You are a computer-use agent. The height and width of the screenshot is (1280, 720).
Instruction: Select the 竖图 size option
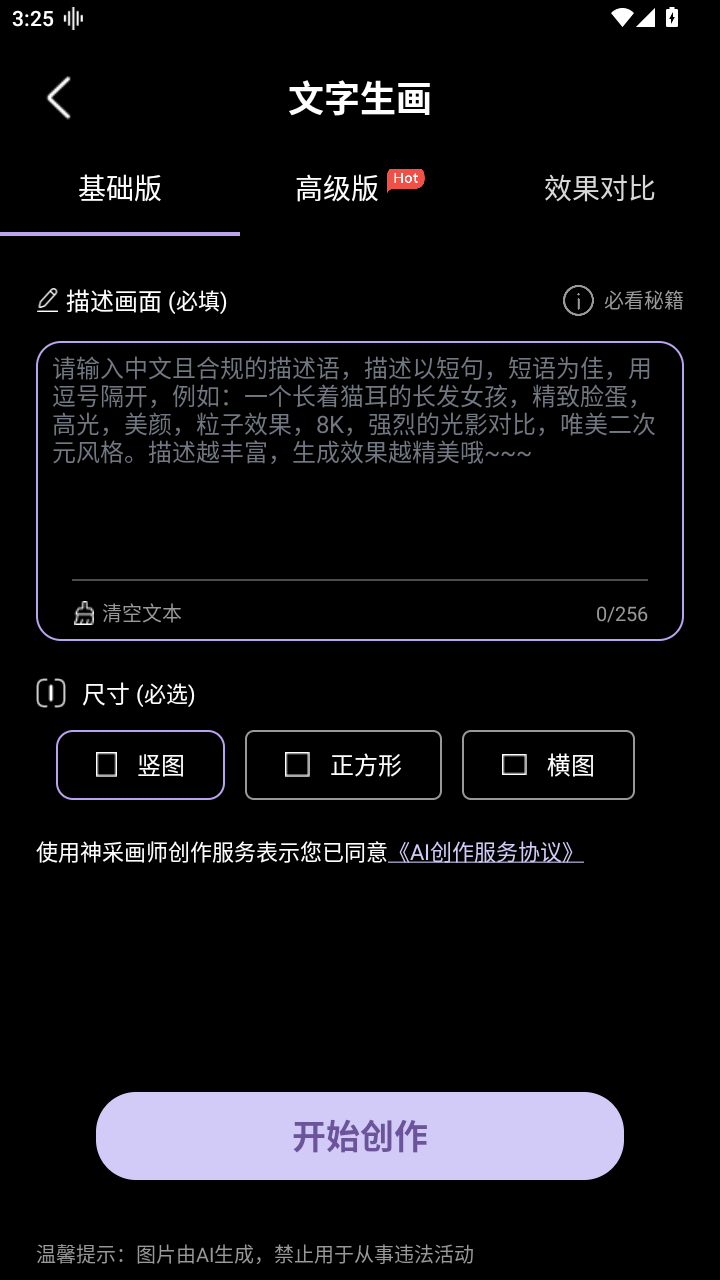(x=140, y=765)
